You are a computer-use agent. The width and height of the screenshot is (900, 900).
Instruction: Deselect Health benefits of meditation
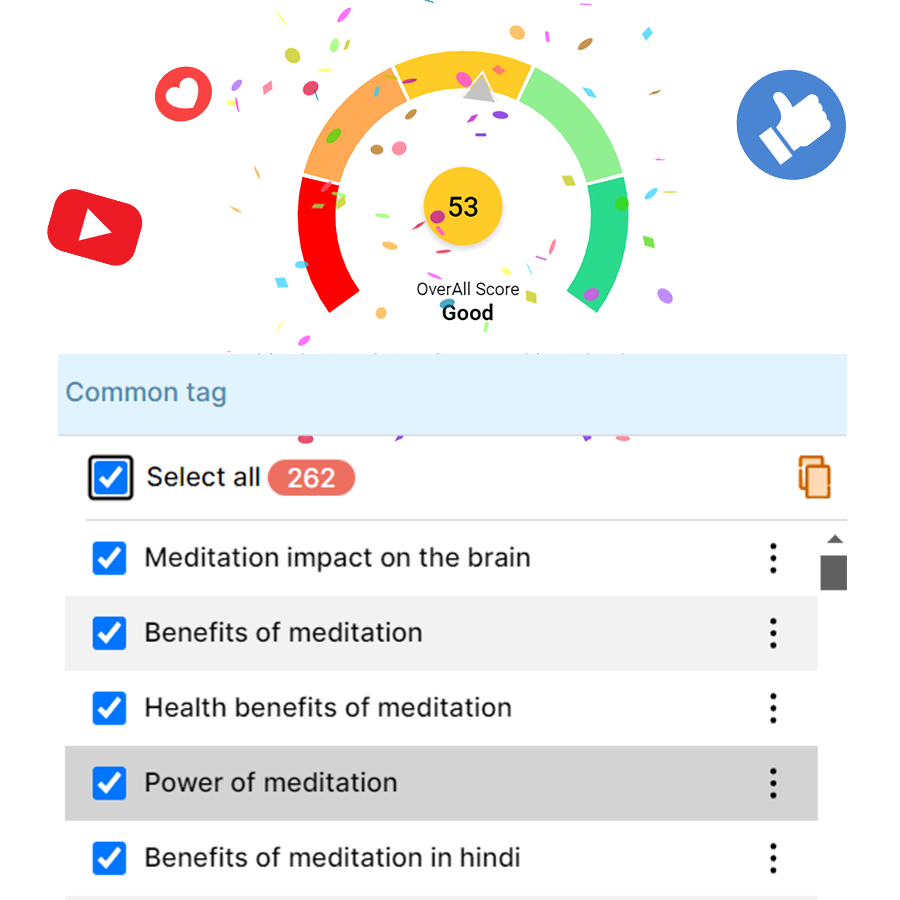pyautogui.click(x=109, y=708)
